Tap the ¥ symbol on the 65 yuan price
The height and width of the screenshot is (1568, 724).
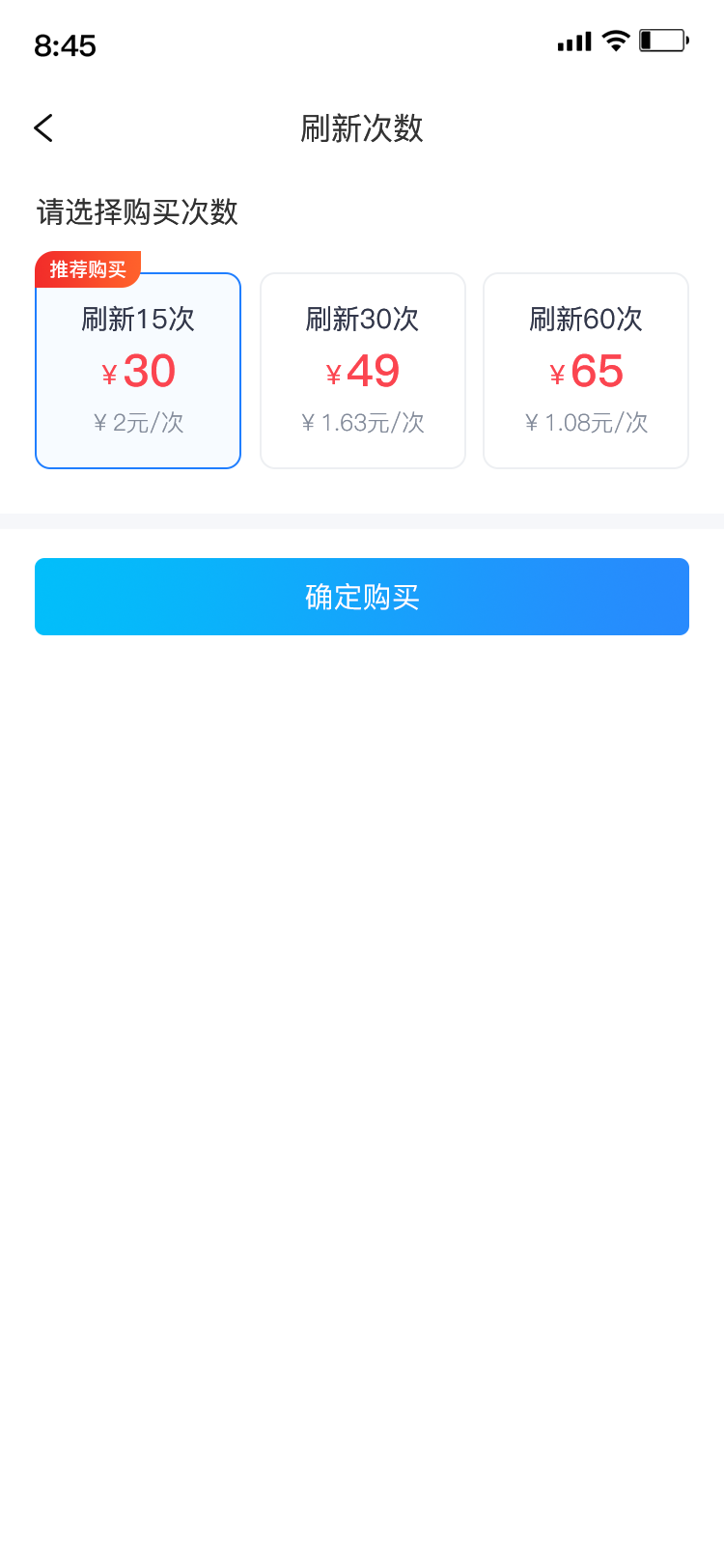[557, 375]
